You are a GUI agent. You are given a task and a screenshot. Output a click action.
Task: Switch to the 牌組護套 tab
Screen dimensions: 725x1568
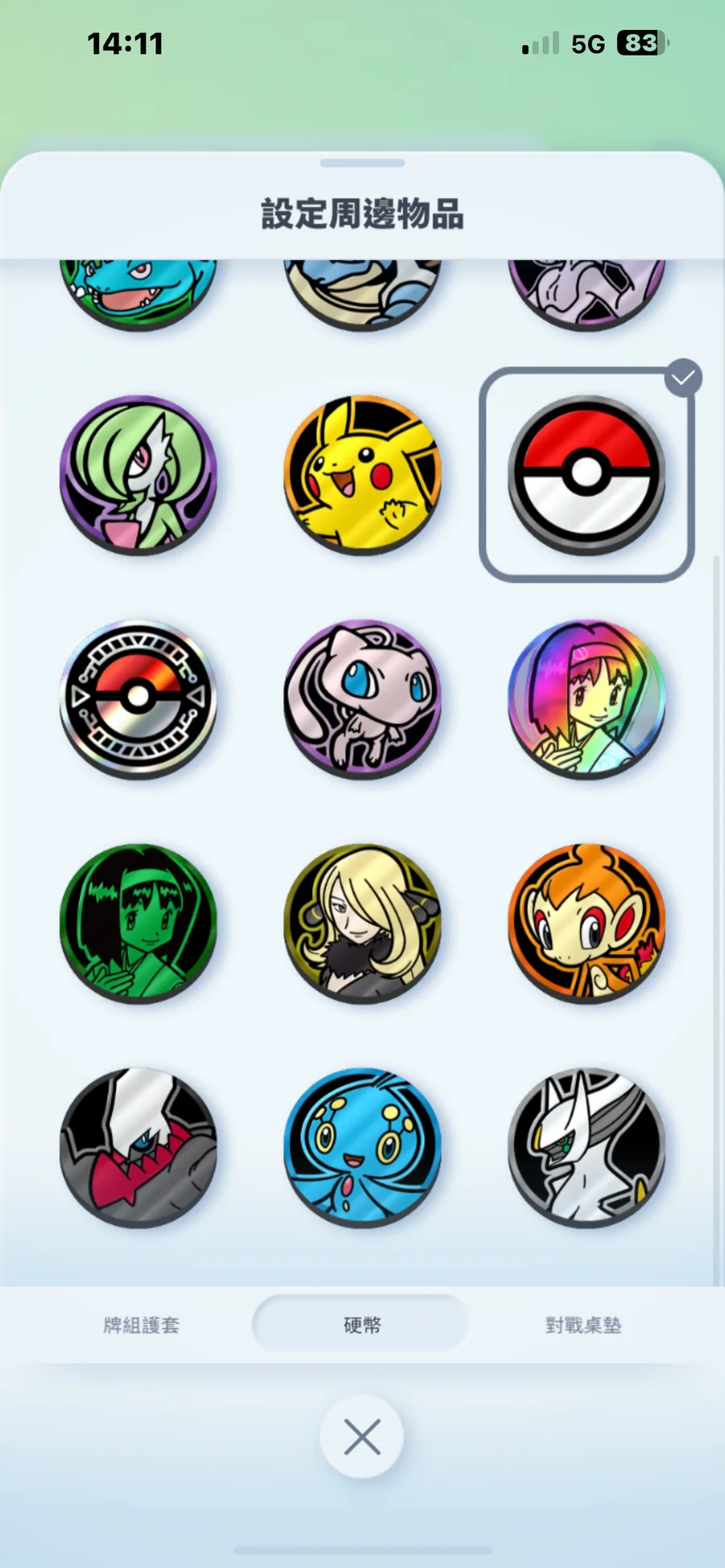tap(141, 1325)
